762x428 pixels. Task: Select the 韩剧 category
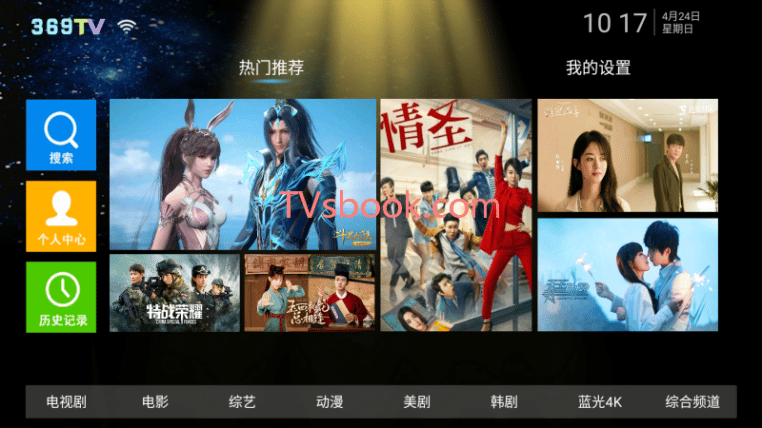(x=504, y=402)
